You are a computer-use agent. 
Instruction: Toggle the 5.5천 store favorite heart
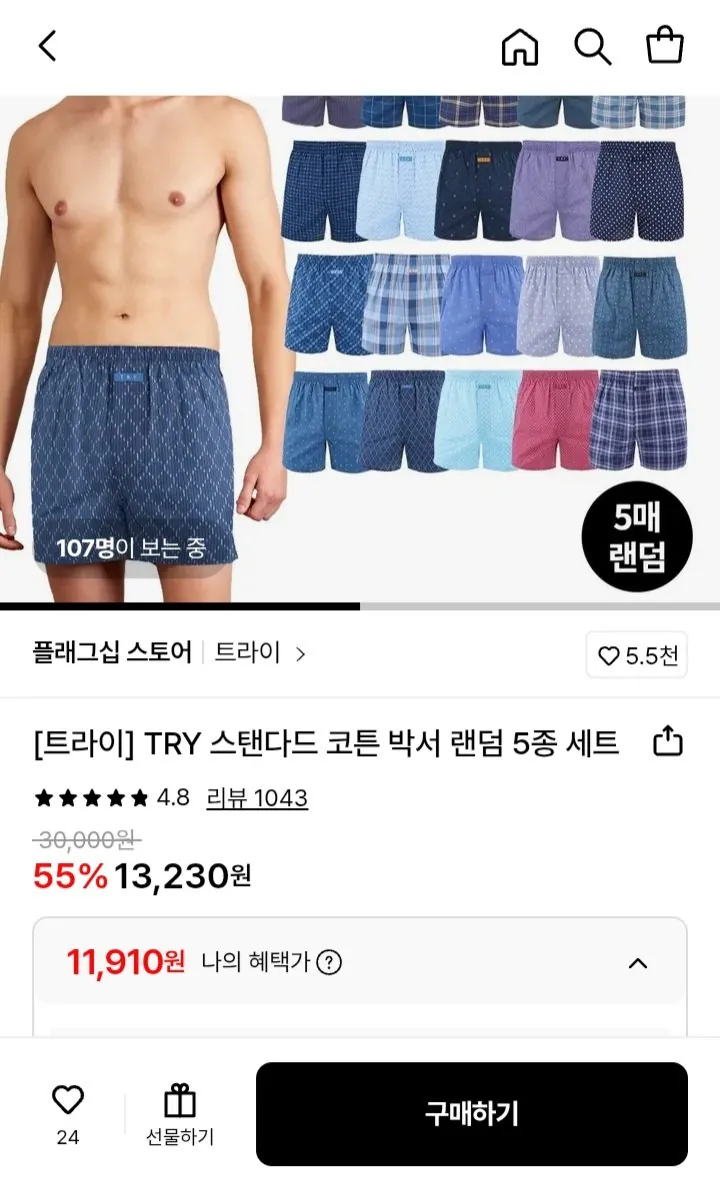636,653
